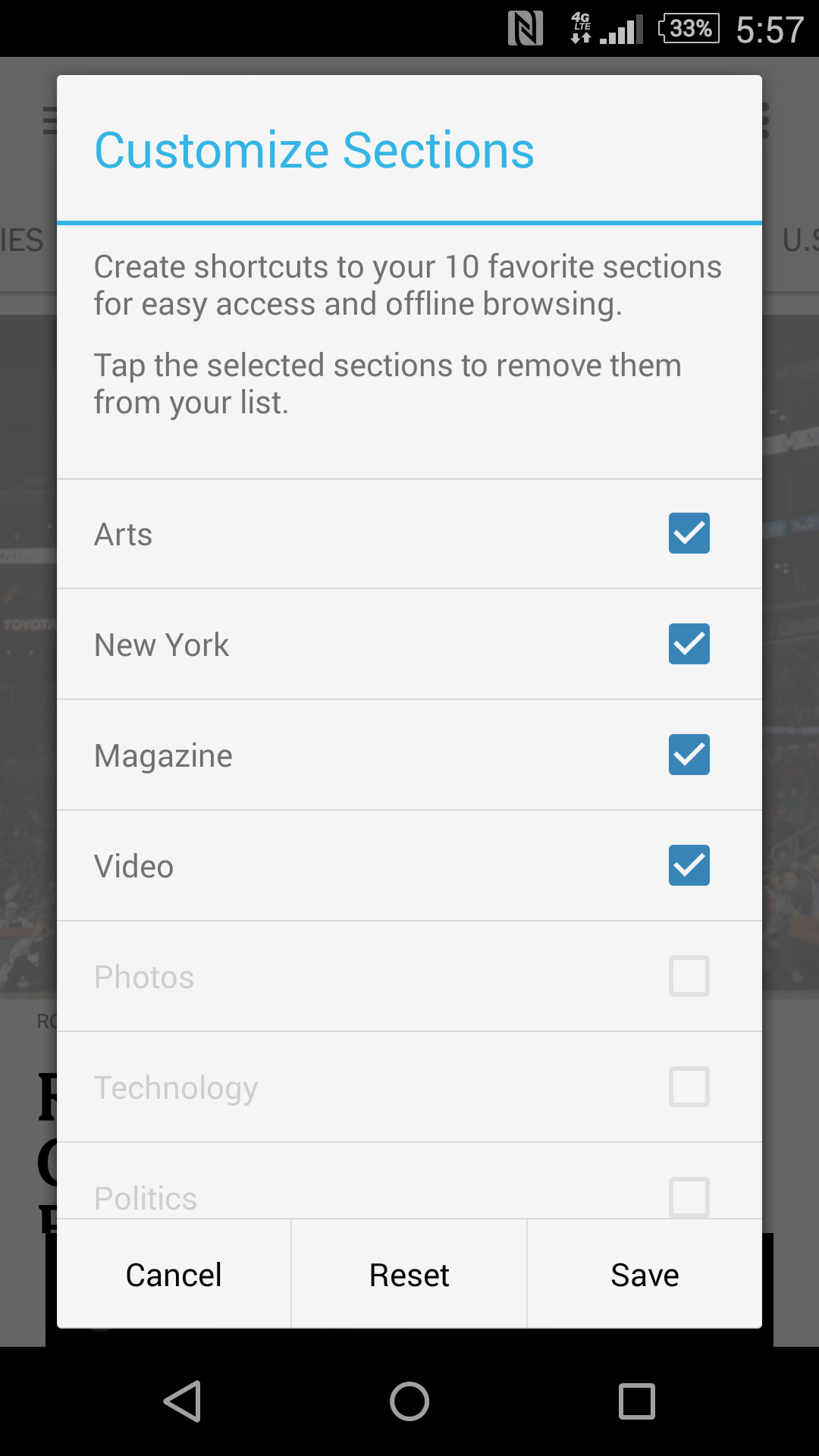
Task: Reset sections to default
Action: (409, 1275)
